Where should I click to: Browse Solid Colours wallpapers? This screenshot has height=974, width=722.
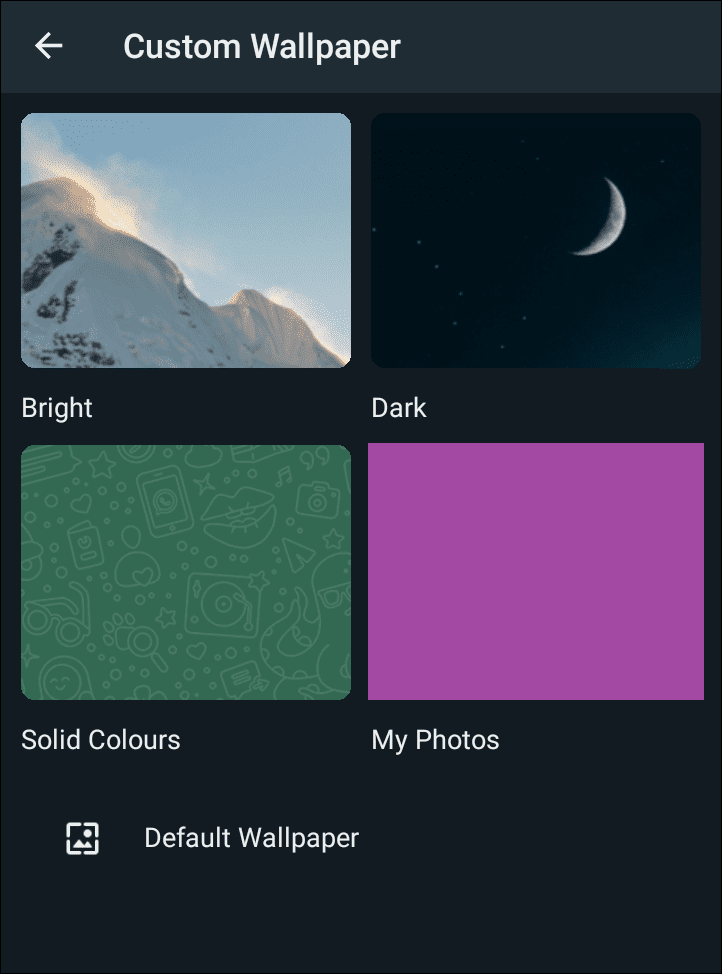click(186, 572)
